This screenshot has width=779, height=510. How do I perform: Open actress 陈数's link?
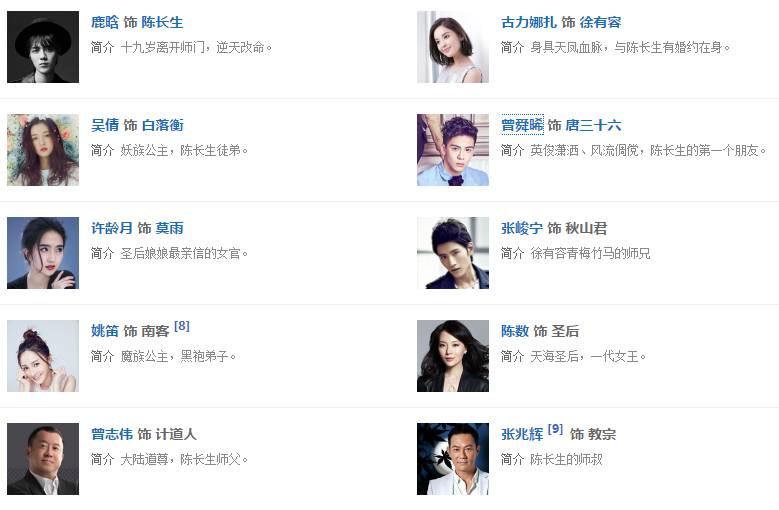coord(515,331)
